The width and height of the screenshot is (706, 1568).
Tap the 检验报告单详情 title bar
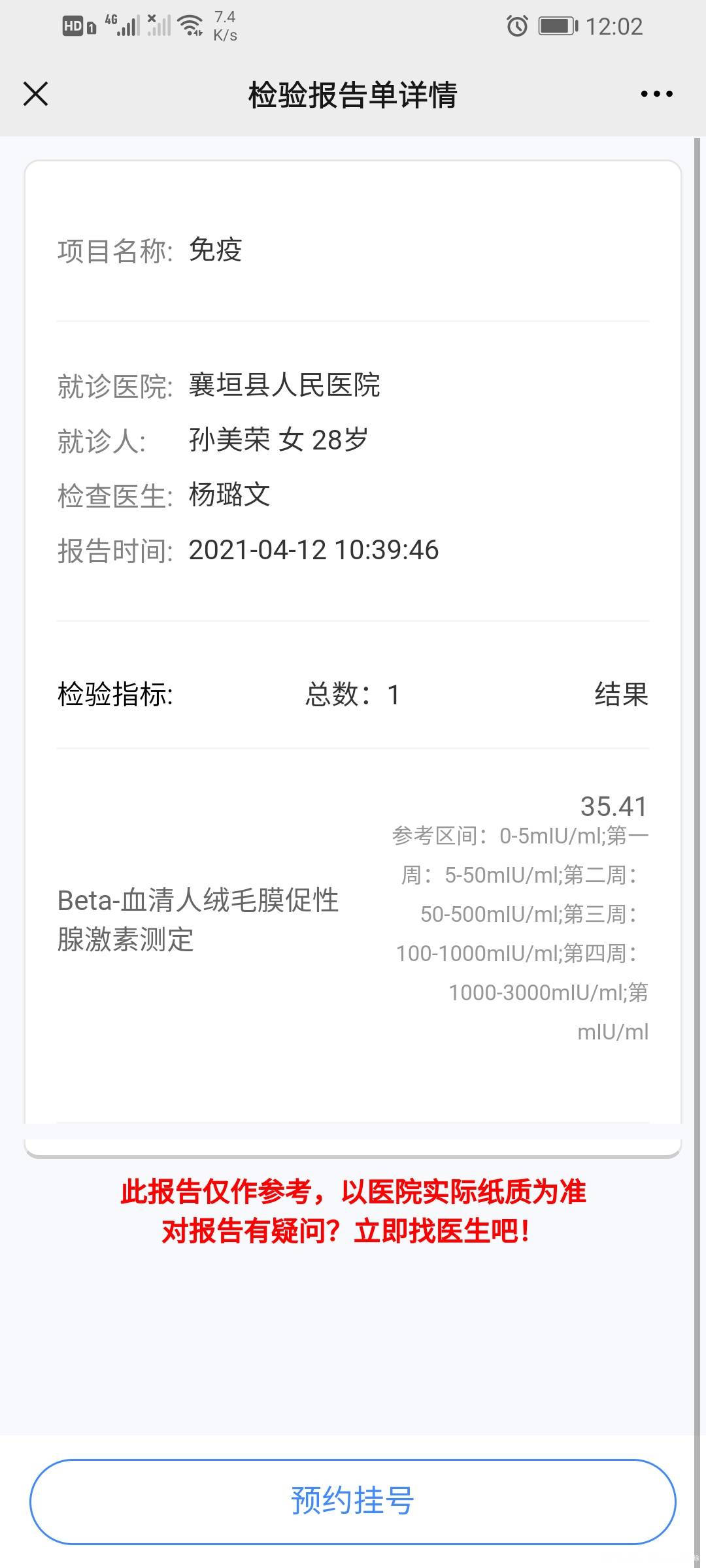pyautogui.click(x=353, y=93)
